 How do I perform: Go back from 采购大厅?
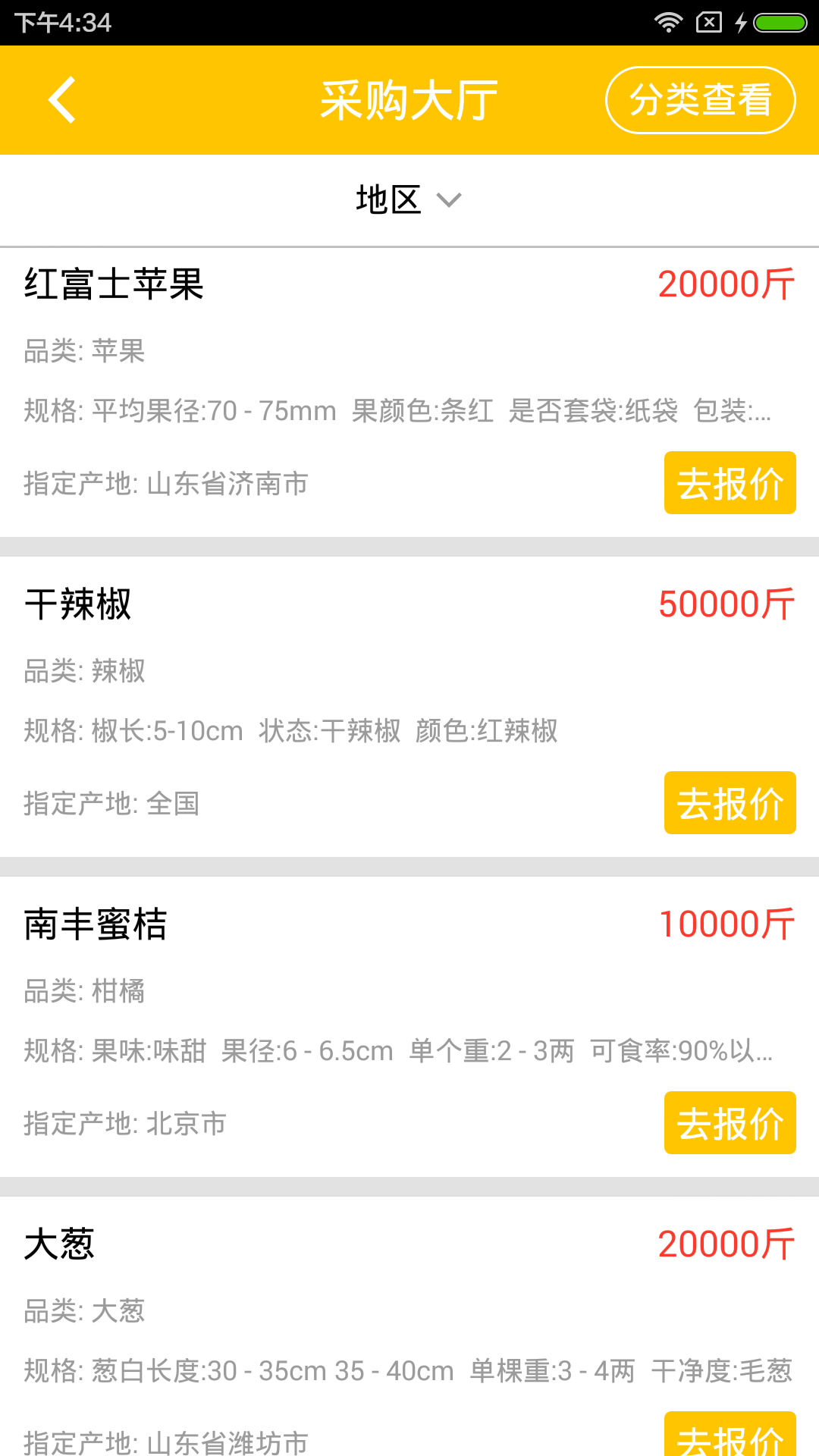[62, 100]
